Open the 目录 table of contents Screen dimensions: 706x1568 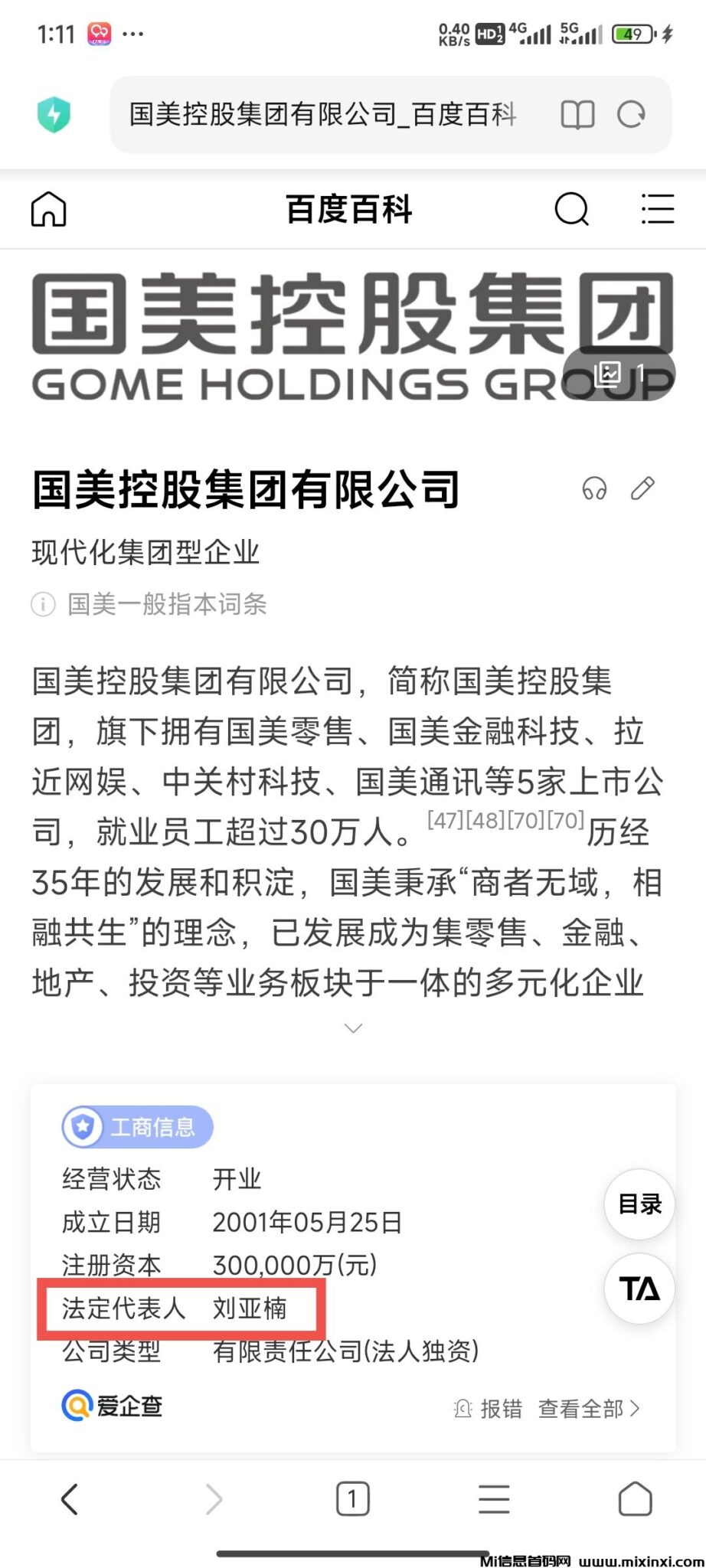pyautogui.click(x=639, y=1204)
